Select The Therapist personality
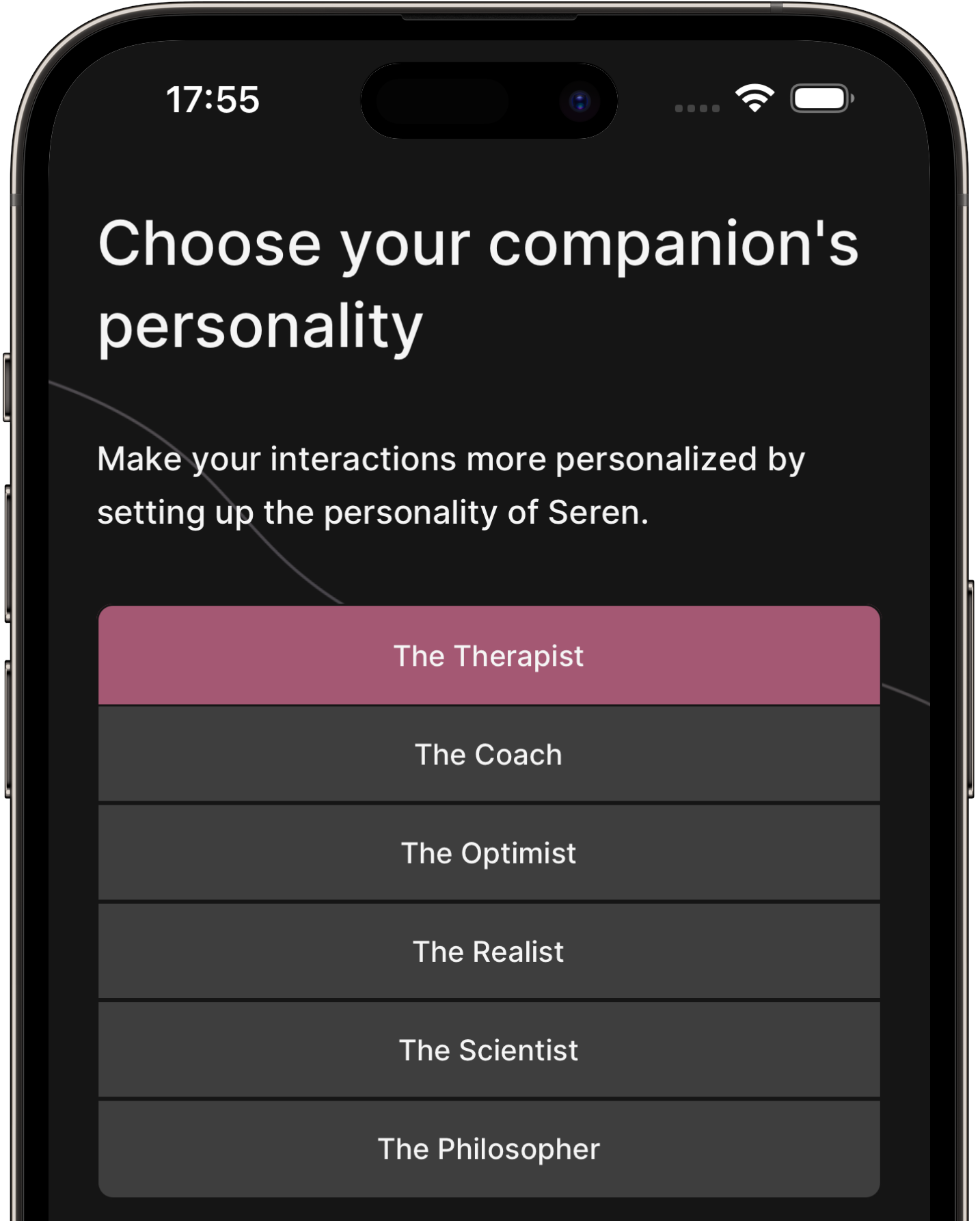Image resolution: width=980 pixels, height=1221 pixels. coord(489,656)
